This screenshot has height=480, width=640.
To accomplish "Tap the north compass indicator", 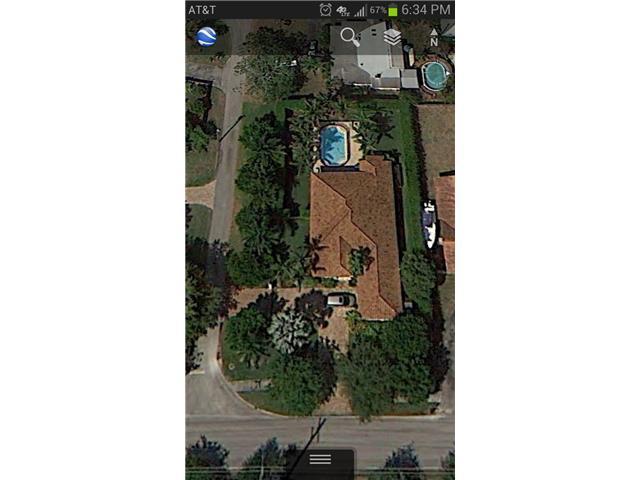I will tap(434, 38).
